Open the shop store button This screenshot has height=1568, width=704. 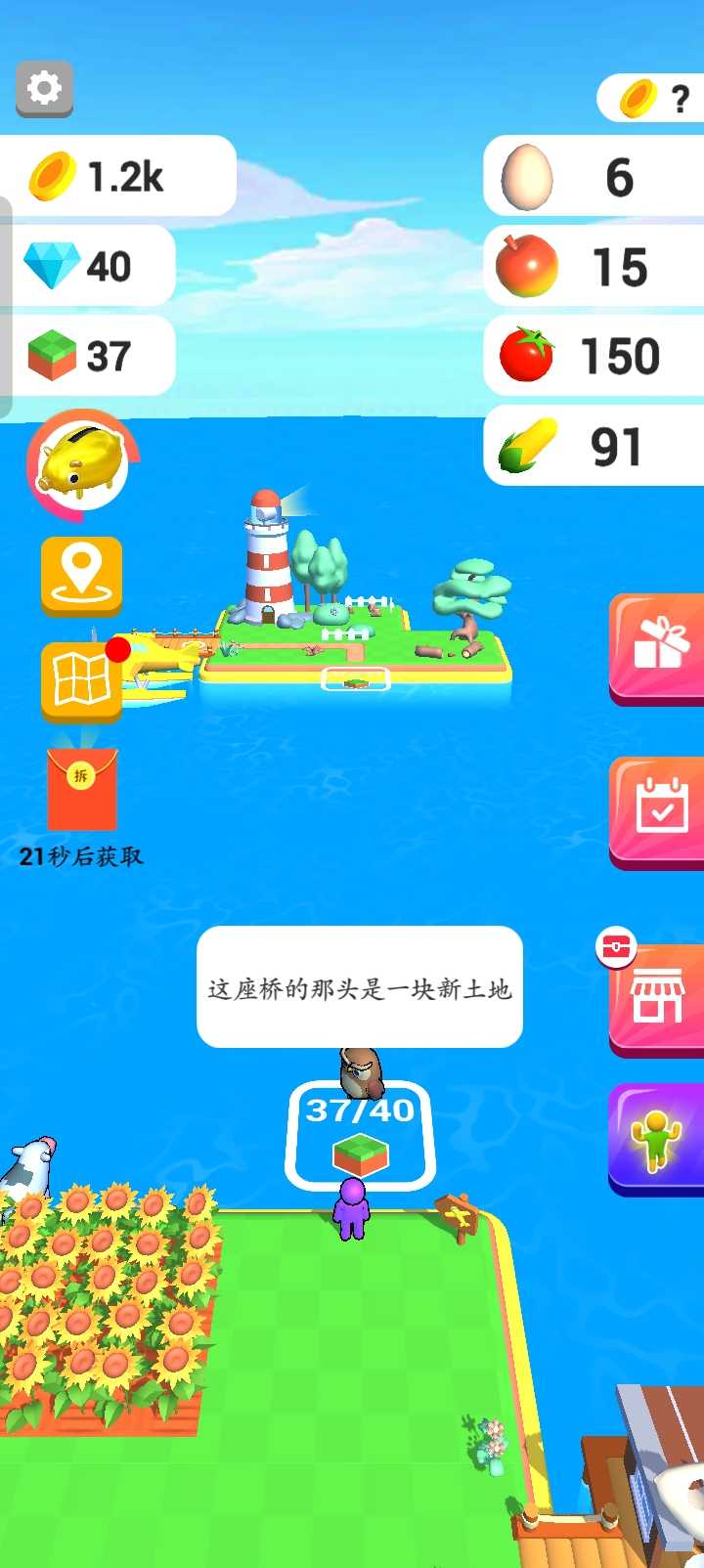click(659, 997)
